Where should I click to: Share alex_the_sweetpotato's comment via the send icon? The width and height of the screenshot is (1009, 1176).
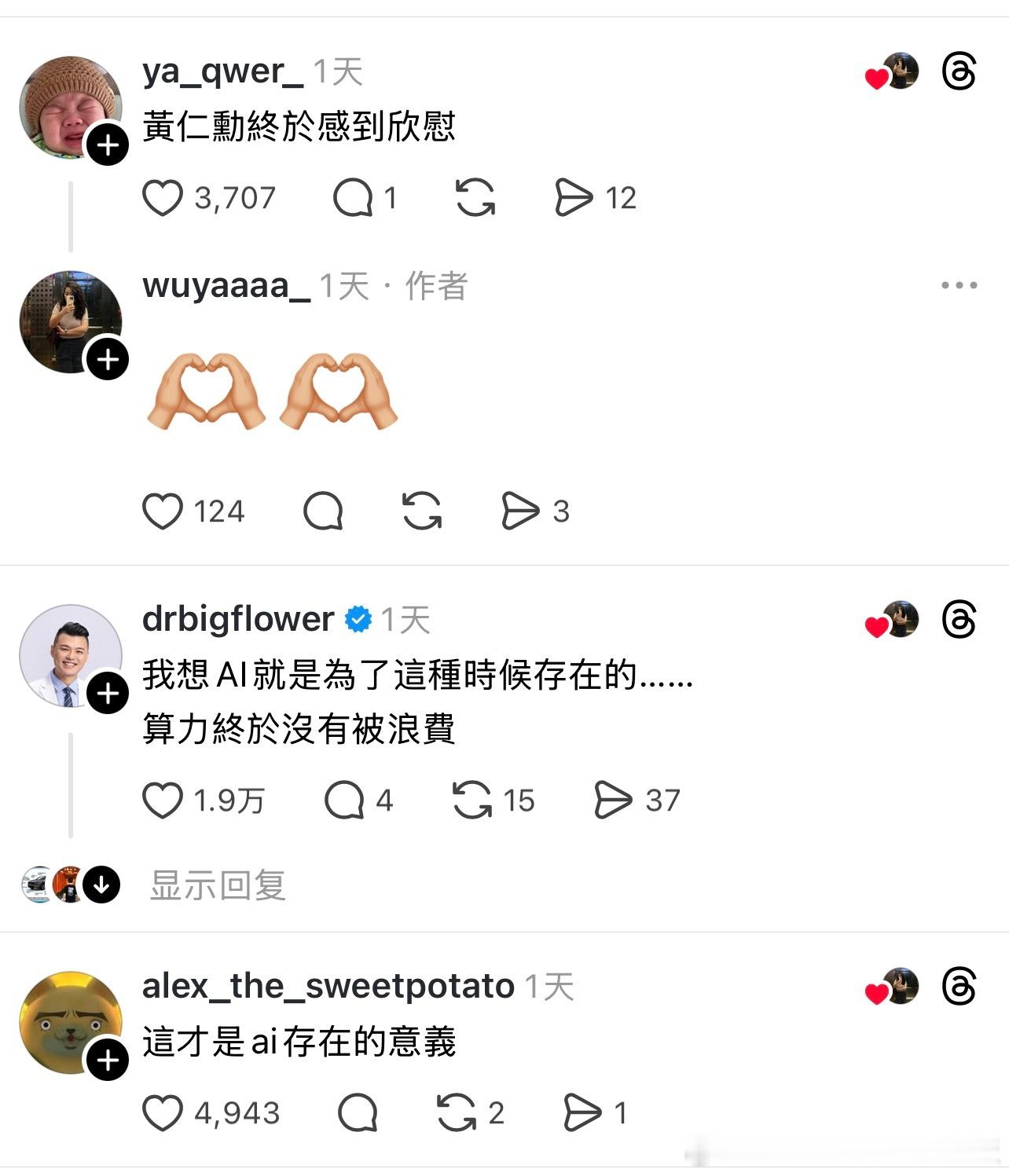(x=582, y=1112)
